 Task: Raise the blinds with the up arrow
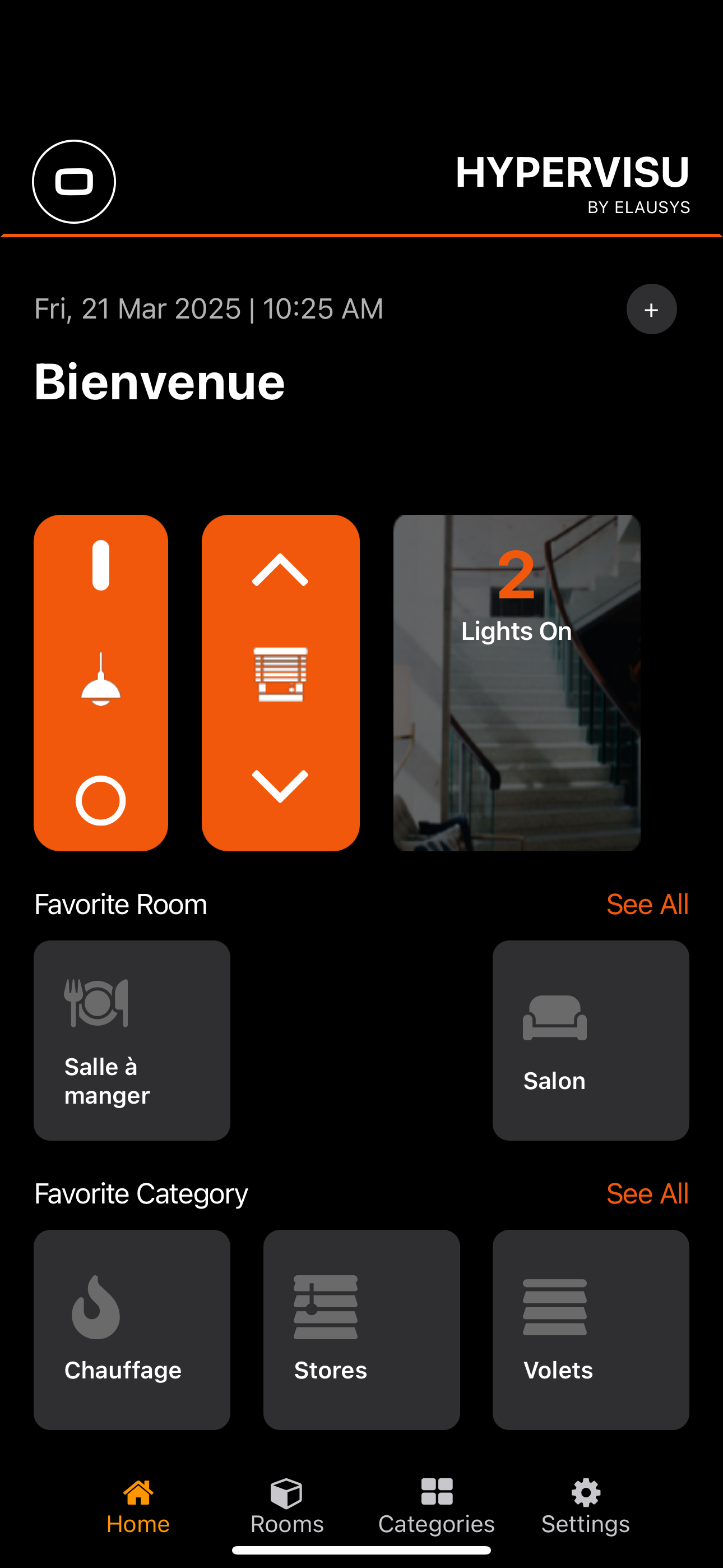(280, 570)
